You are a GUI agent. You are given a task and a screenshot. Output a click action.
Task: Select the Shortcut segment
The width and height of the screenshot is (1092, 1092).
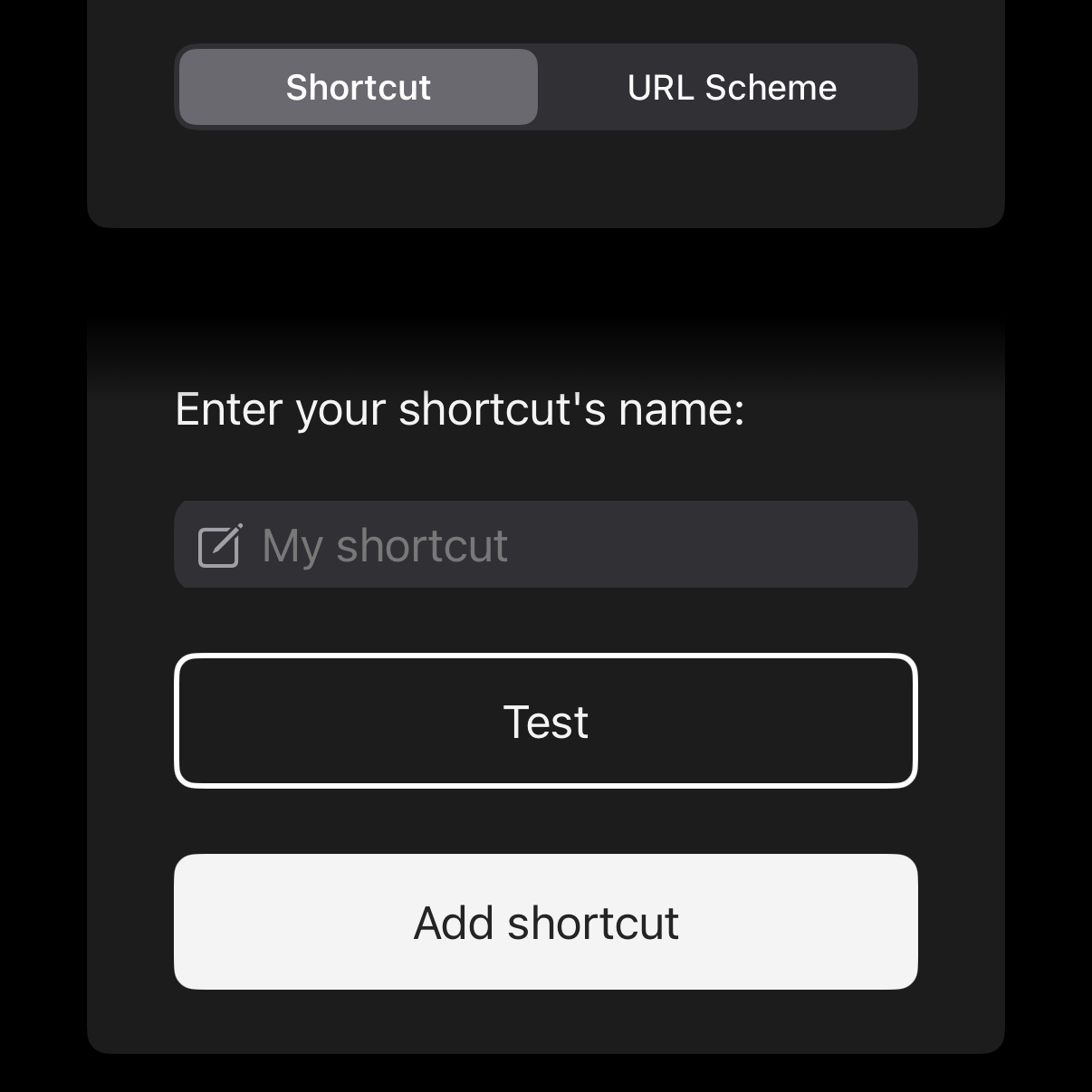pyautogui.click(x=359, y=87)
